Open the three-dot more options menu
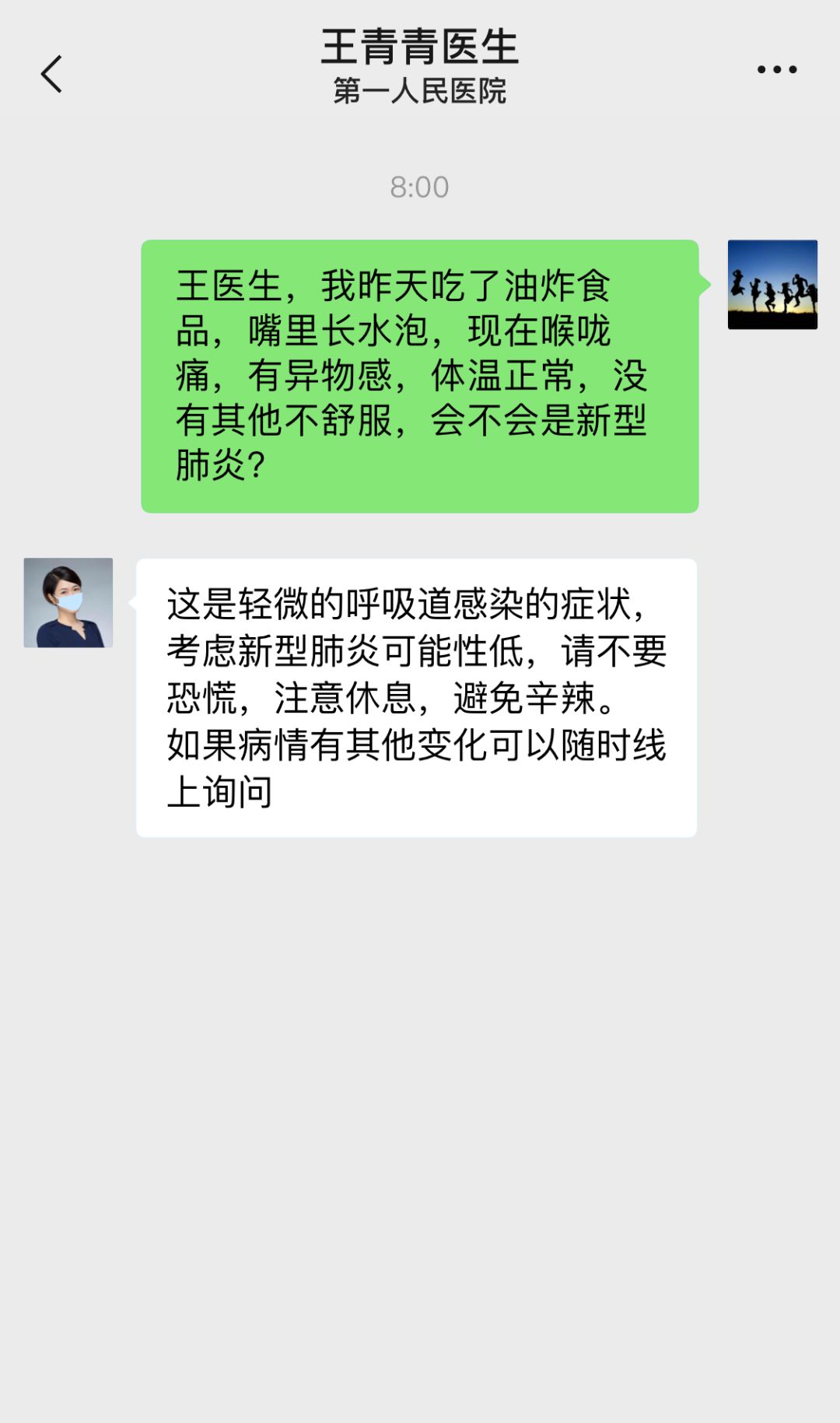This screenshot has height=1423, width=840. point(776,69)
